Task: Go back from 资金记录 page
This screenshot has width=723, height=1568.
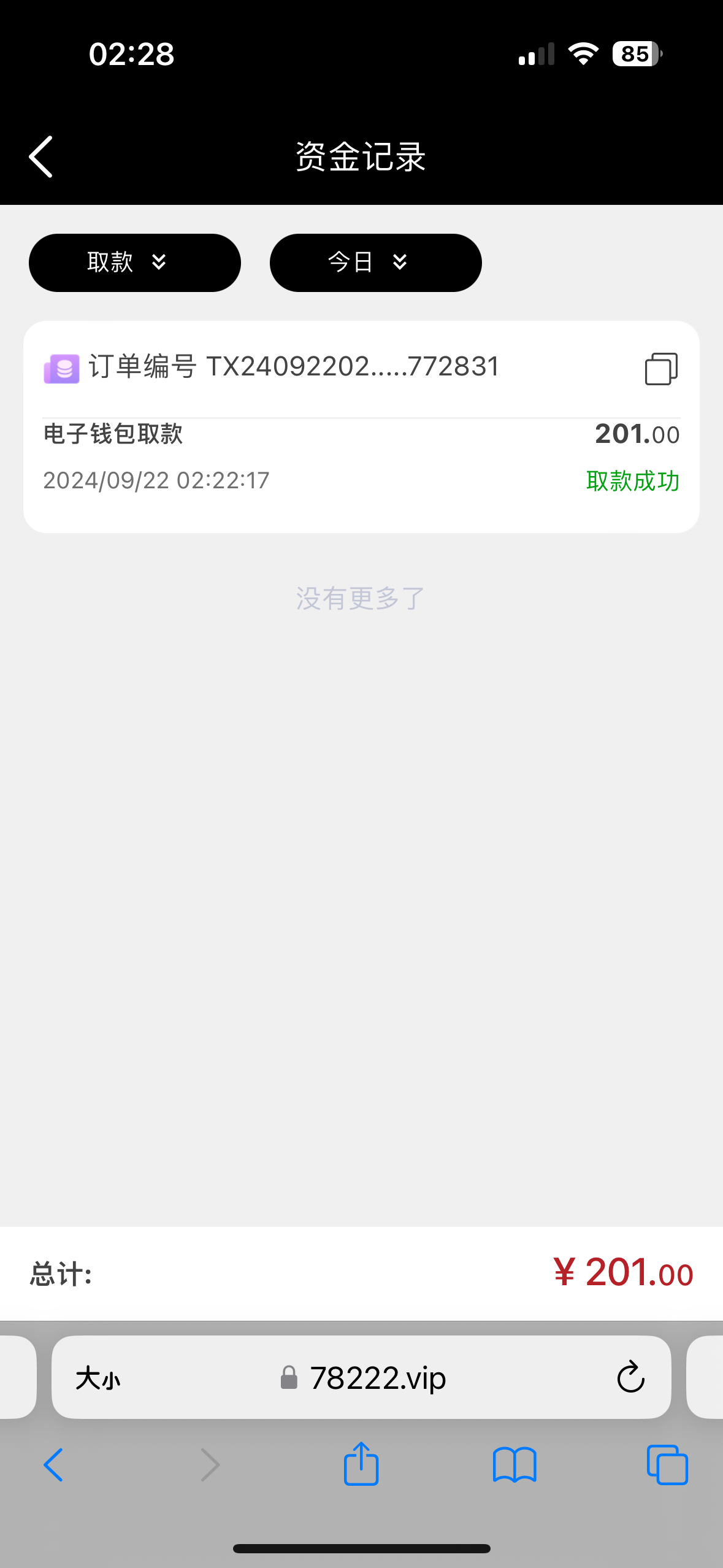Action: pyautogui.click(x=41, y=157)
